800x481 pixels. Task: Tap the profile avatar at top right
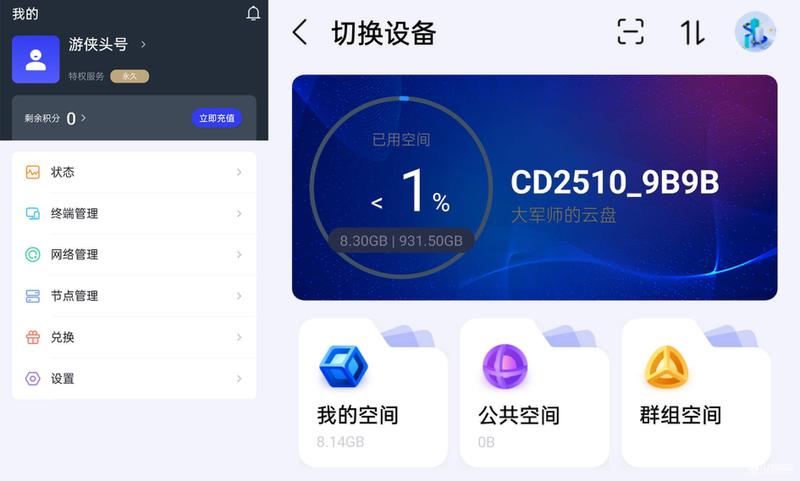(755, 32)
